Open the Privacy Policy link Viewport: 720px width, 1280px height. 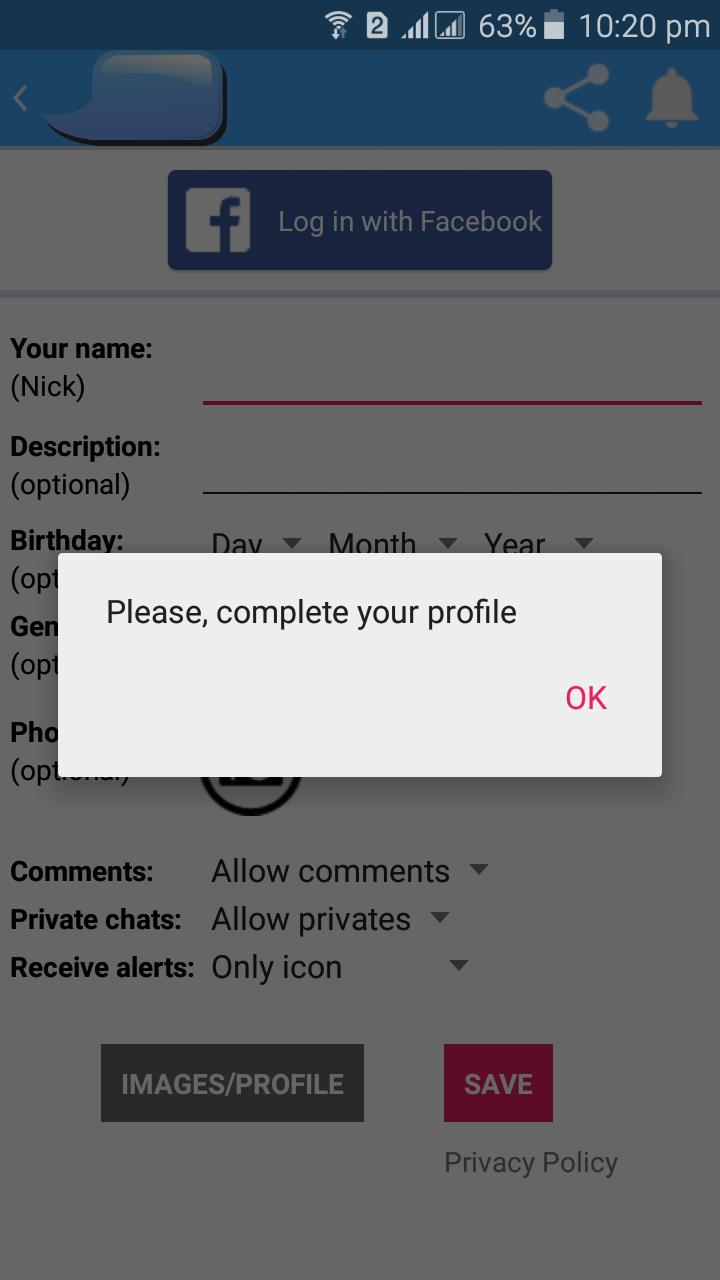tap(531, 1162)
